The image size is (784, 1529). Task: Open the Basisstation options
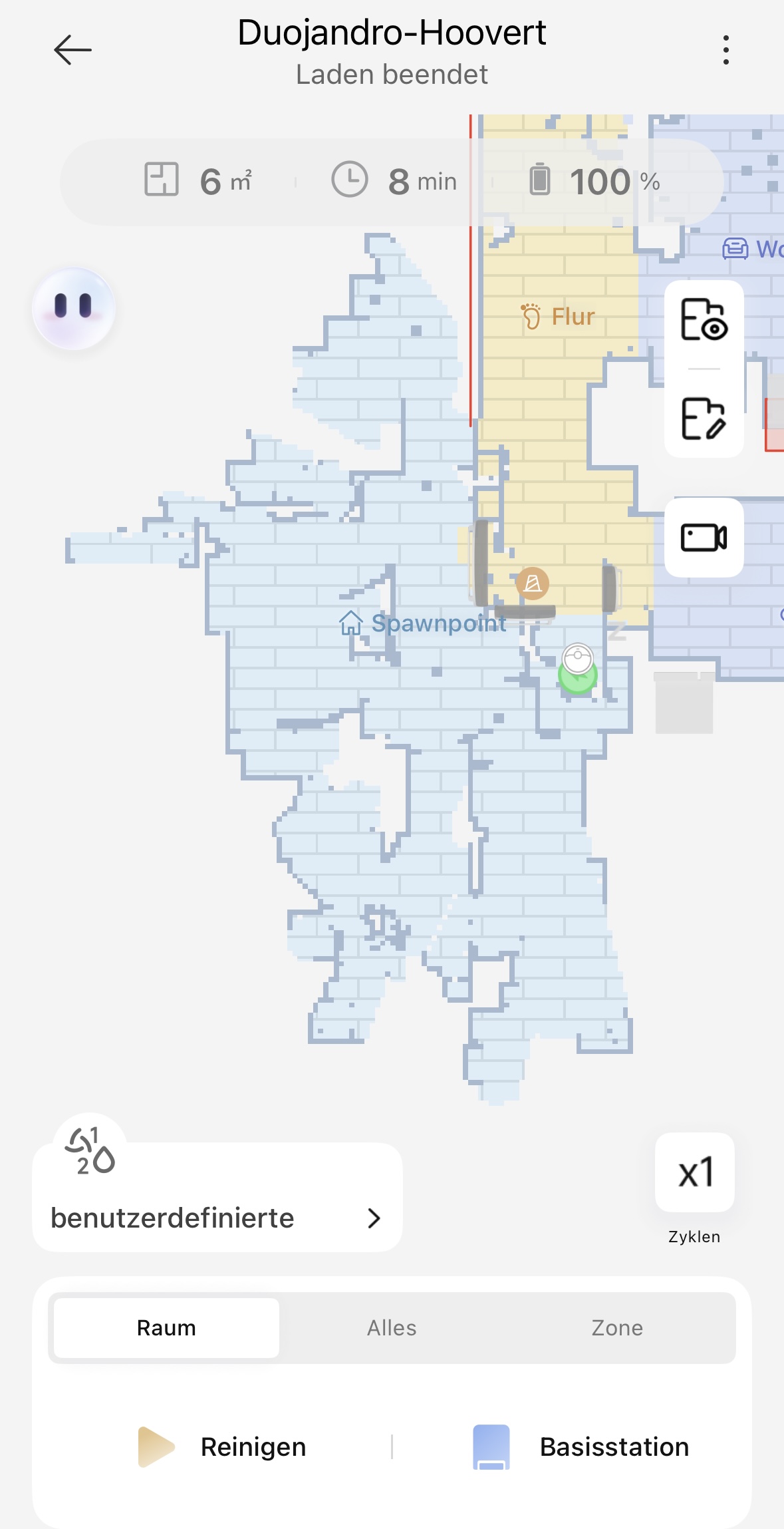[581, 1446]
